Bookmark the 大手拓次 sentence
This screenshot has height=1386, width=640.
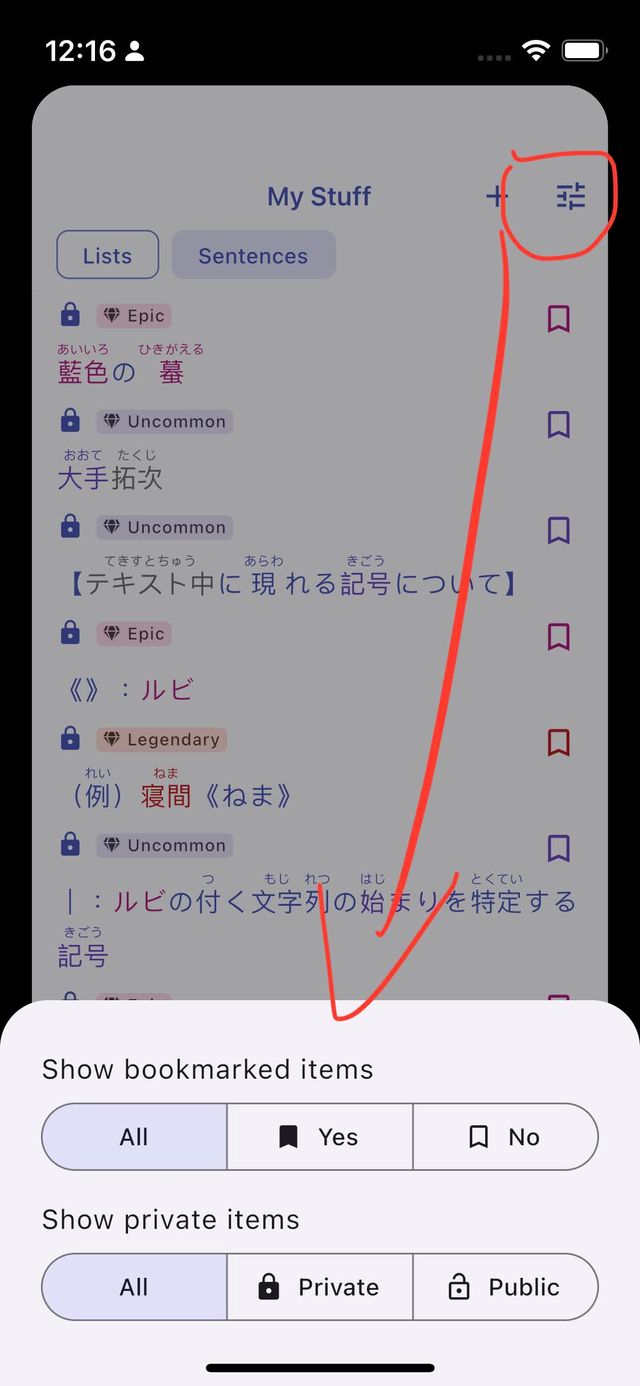coord(558,425)
